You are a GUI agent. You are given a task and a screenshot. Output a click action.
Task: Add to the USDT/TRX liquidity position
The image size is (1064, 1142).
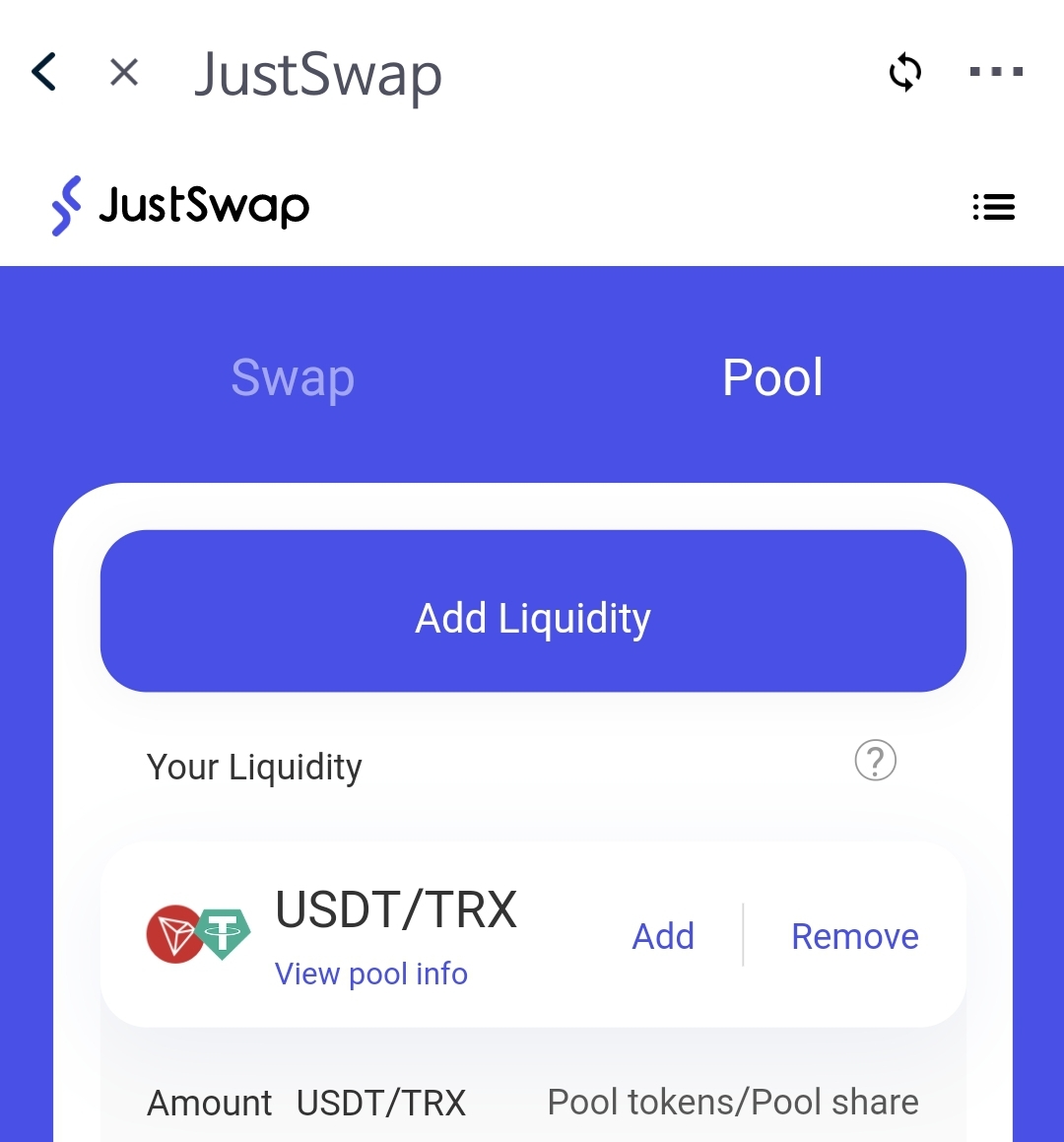coord(663,936)
